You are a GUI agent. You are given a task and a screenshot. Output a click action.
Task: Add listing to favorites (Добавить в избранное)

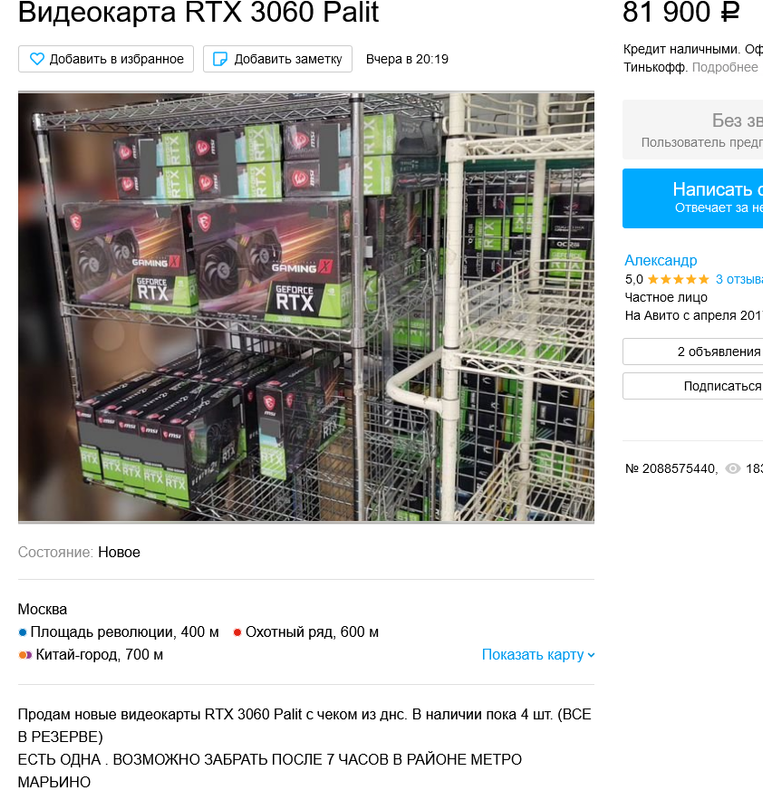105,59
